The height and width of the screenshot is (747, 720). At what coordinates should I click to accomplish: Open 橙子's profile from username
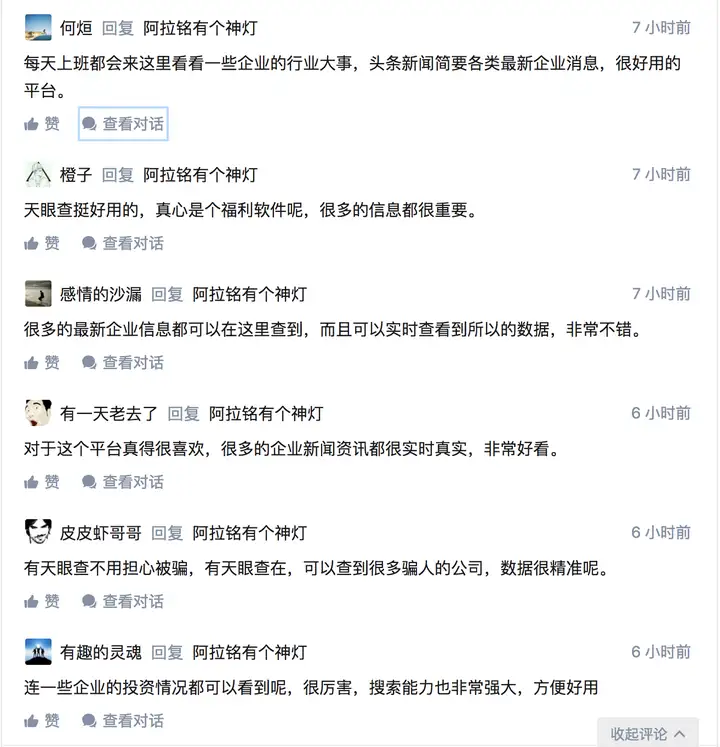(x=76, y=175)
